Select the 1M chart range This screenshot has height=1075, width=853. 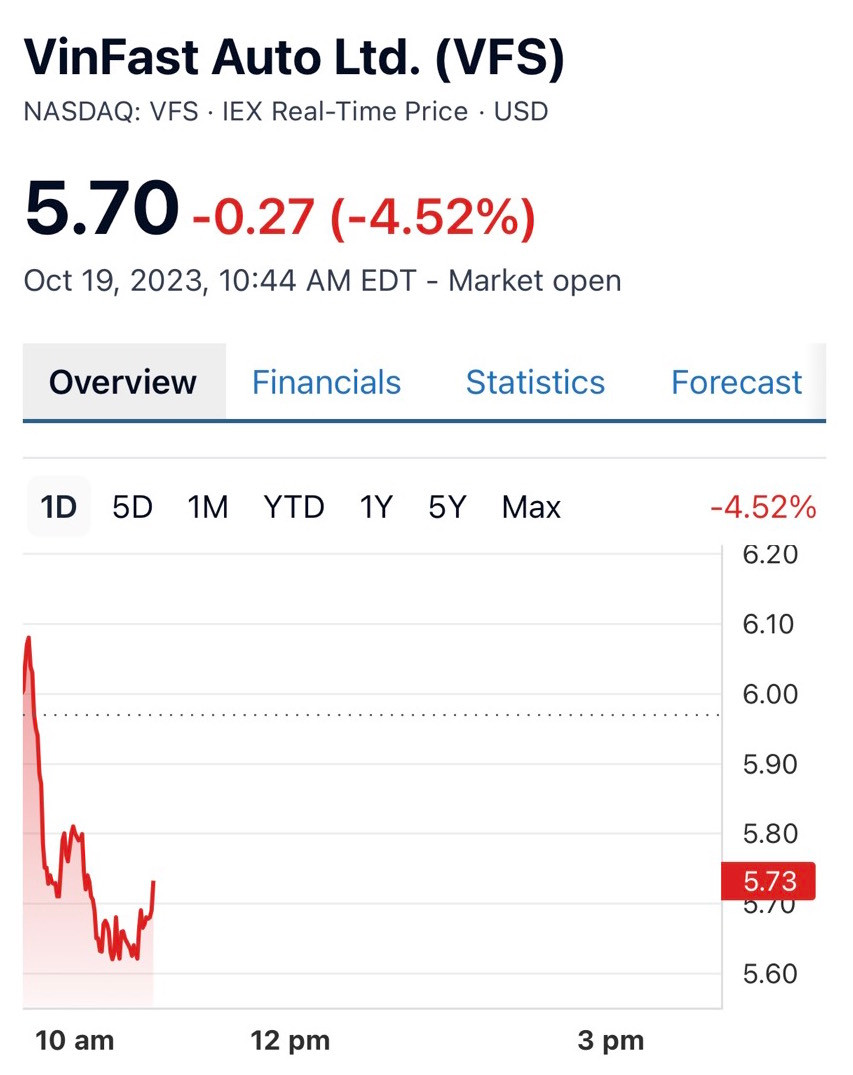click(x=208, y=507)
